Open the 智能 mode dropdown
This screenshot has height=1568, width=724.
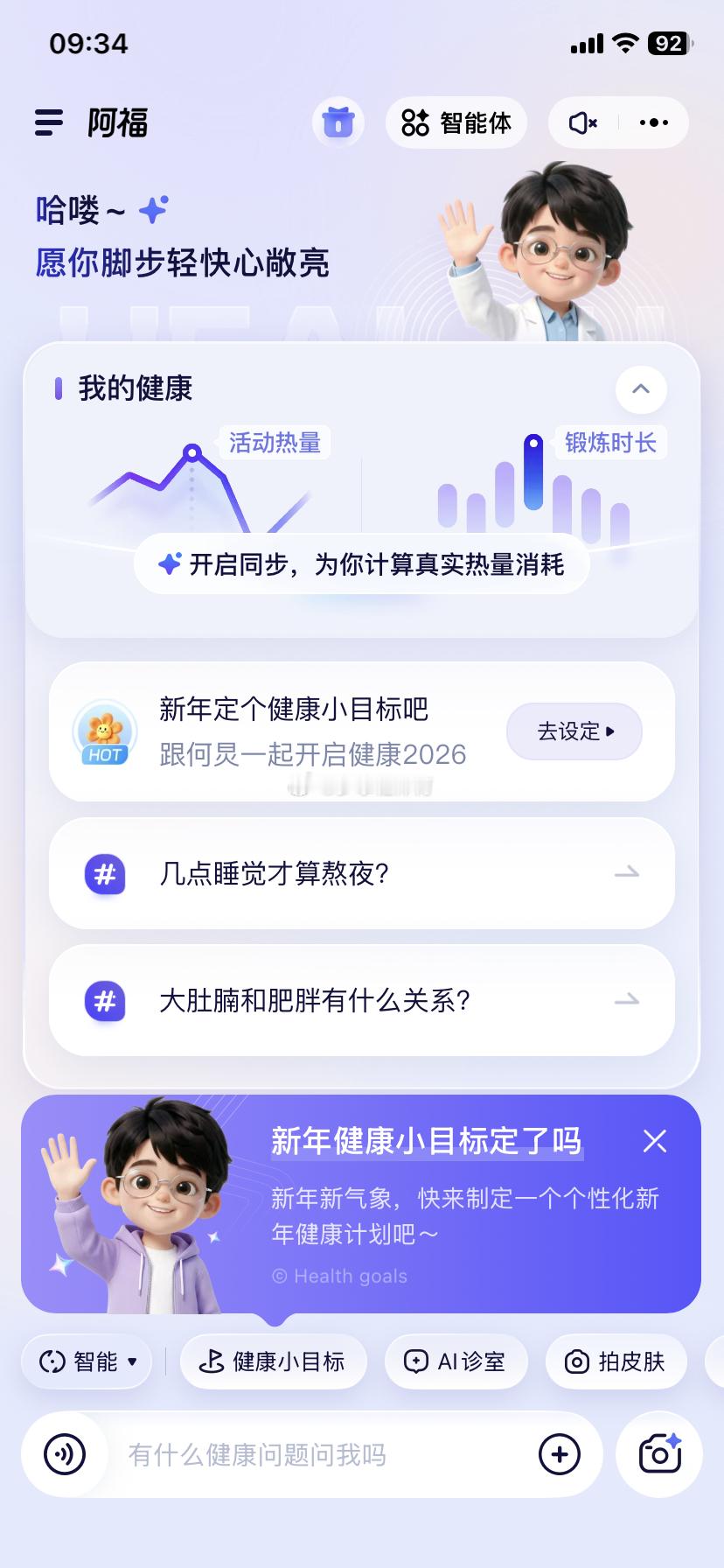point(86,1361)
